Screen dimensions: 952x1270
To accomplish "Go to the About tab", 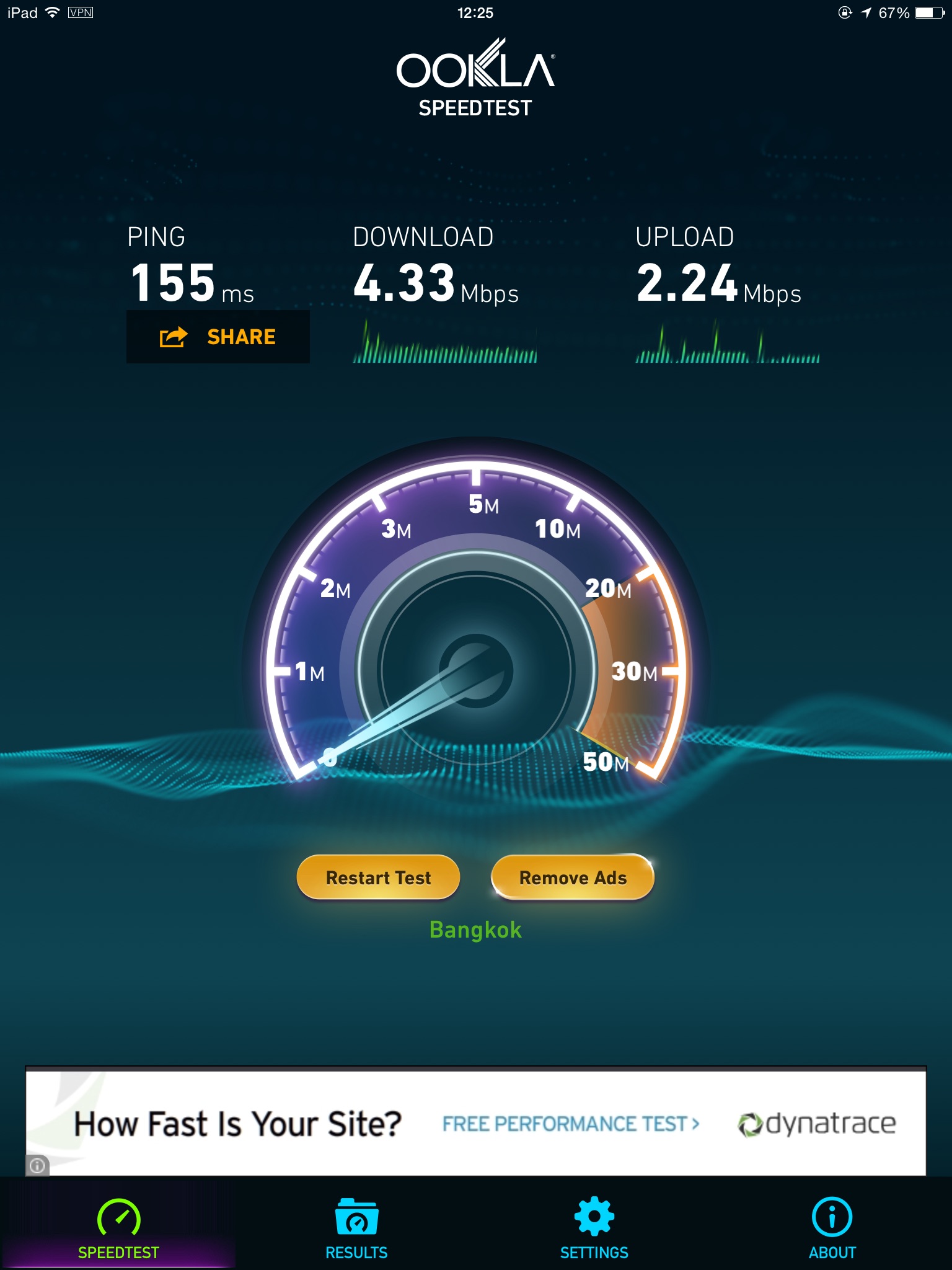I will (832, 1228).
